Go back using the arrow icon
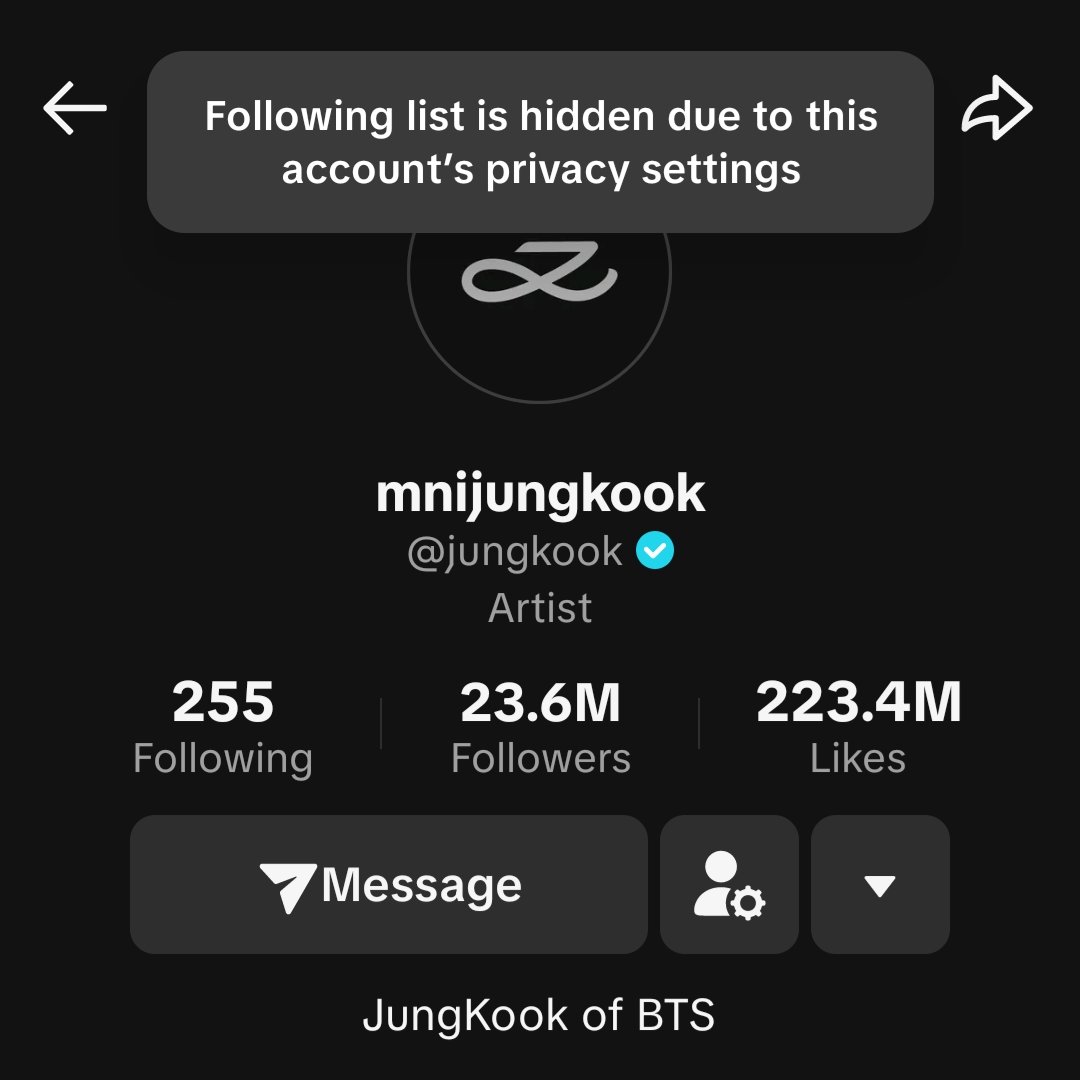This screenshot has height=1080, width=1080. pos(75,109)
